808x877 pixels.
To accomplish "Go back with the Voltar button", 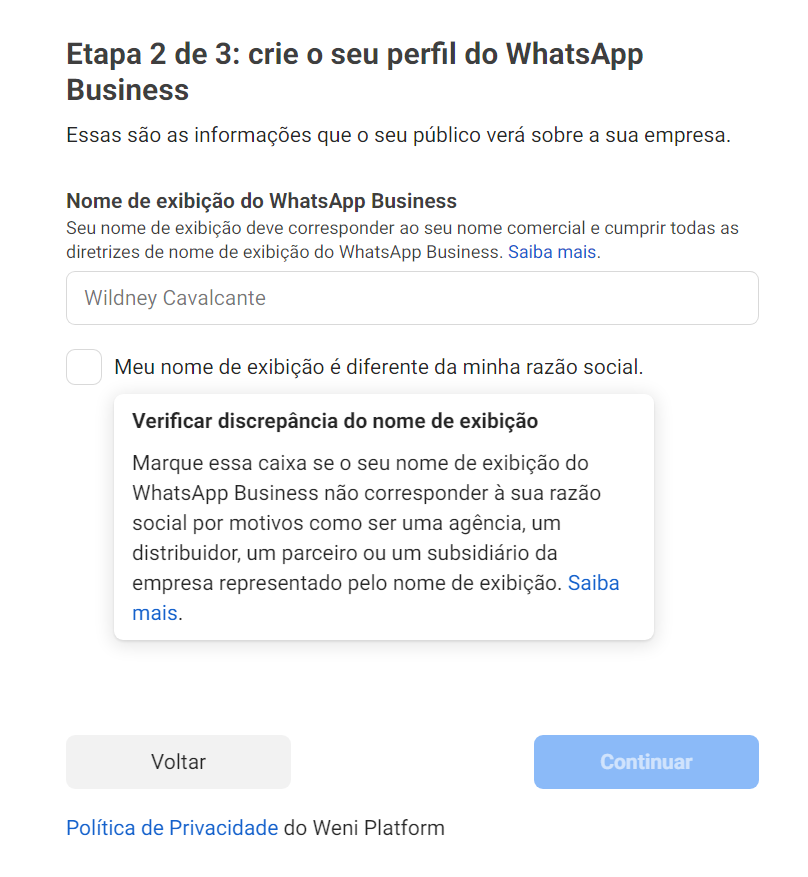I will click(x=178, y=762).
